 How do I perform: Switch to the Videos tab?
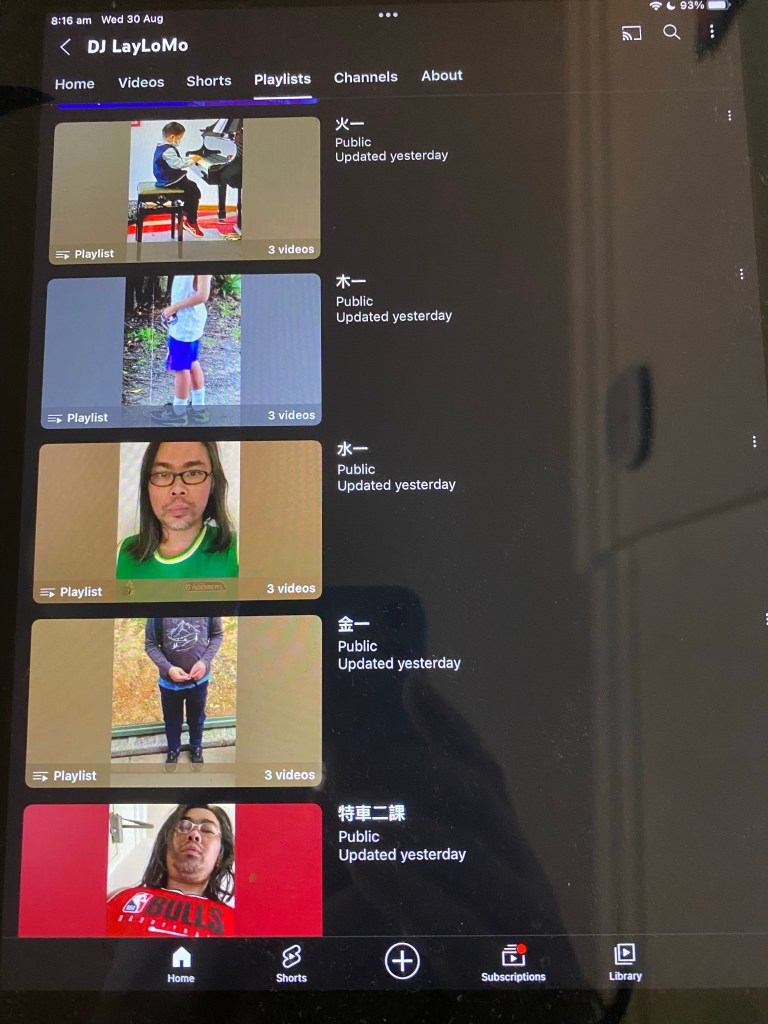pyautogui.click(x=141, y=82)
